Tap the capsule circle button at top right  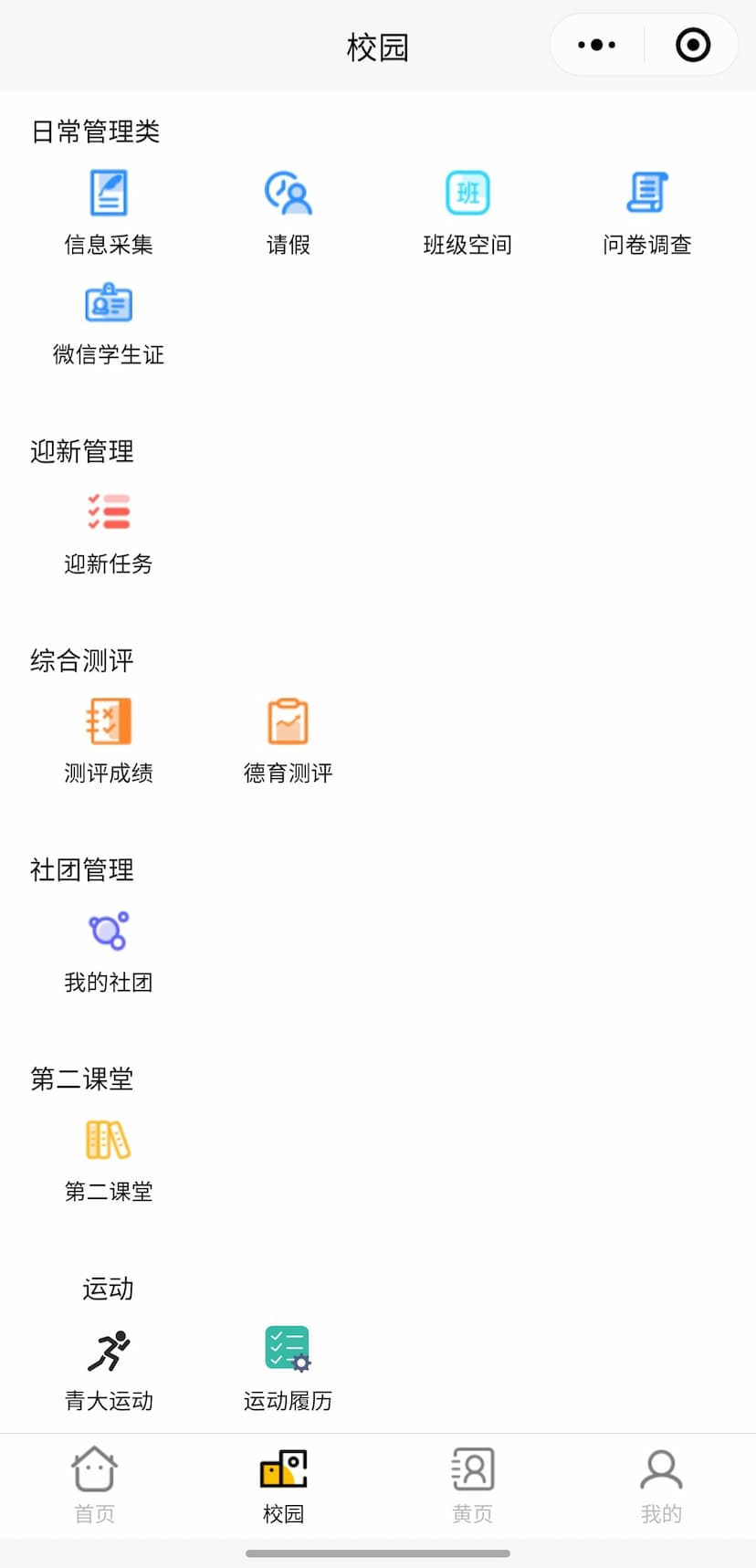691,44
